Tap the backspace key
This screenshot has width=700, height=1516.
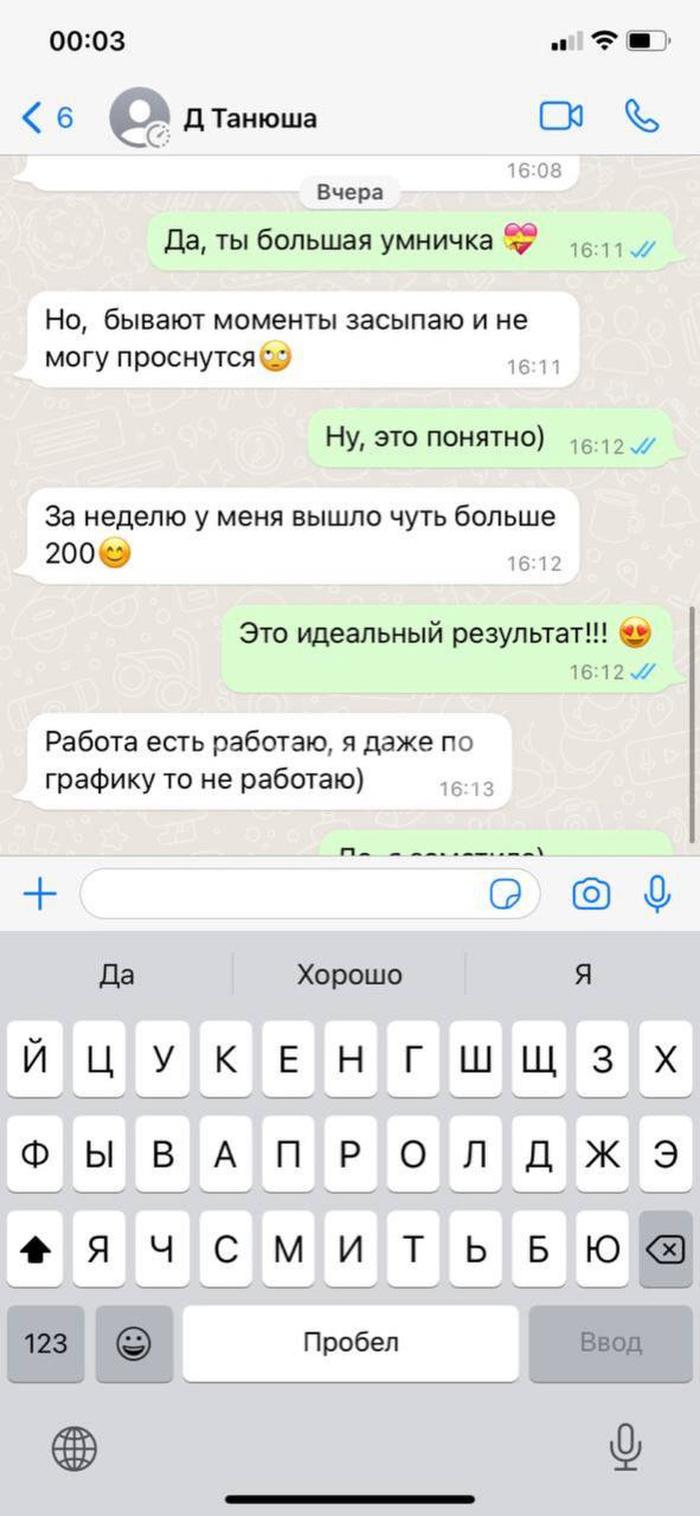(x=666, y=1248)
